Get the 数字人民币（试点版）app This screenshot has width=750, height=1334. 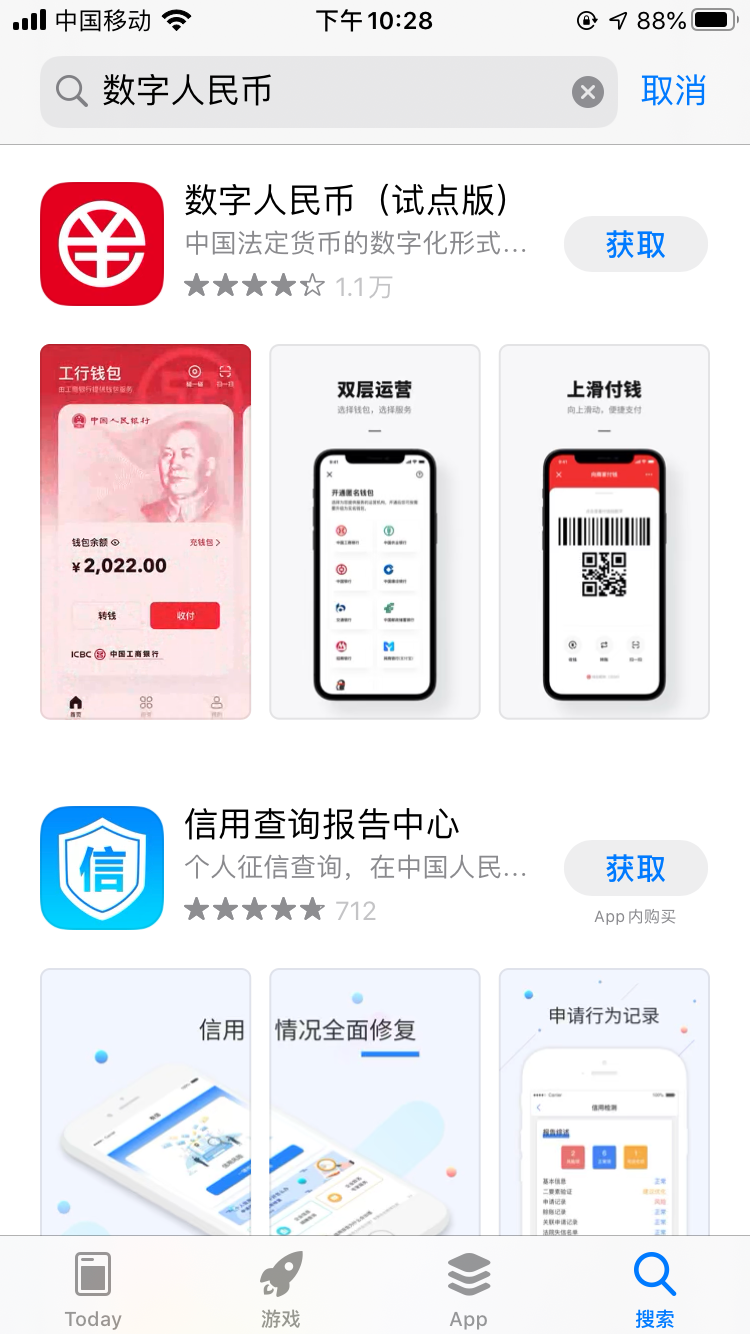[x=635, y=244]
